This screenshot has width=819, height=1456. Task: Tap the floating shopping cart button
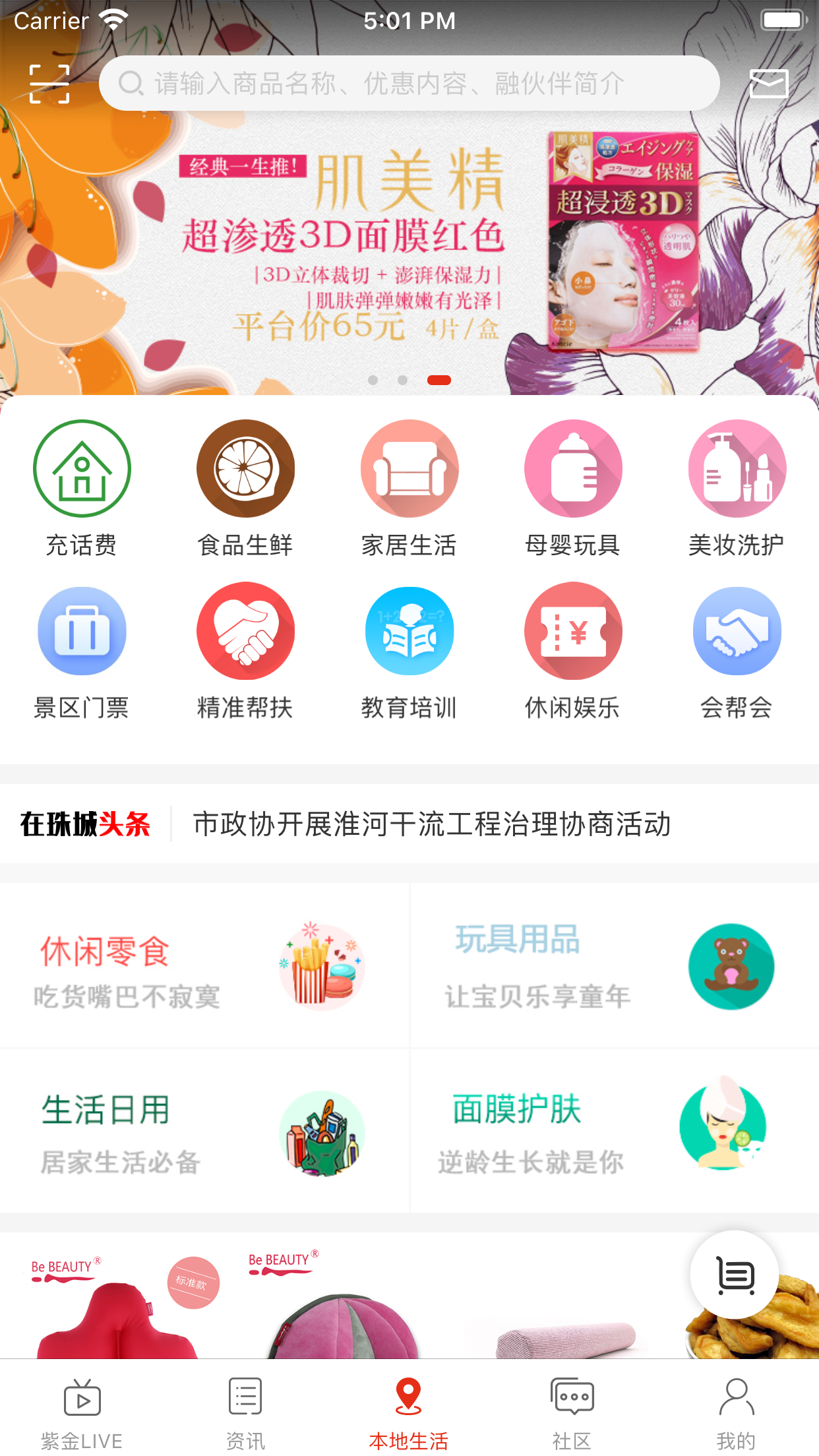pyautogui.click(x=735, y=1275)
